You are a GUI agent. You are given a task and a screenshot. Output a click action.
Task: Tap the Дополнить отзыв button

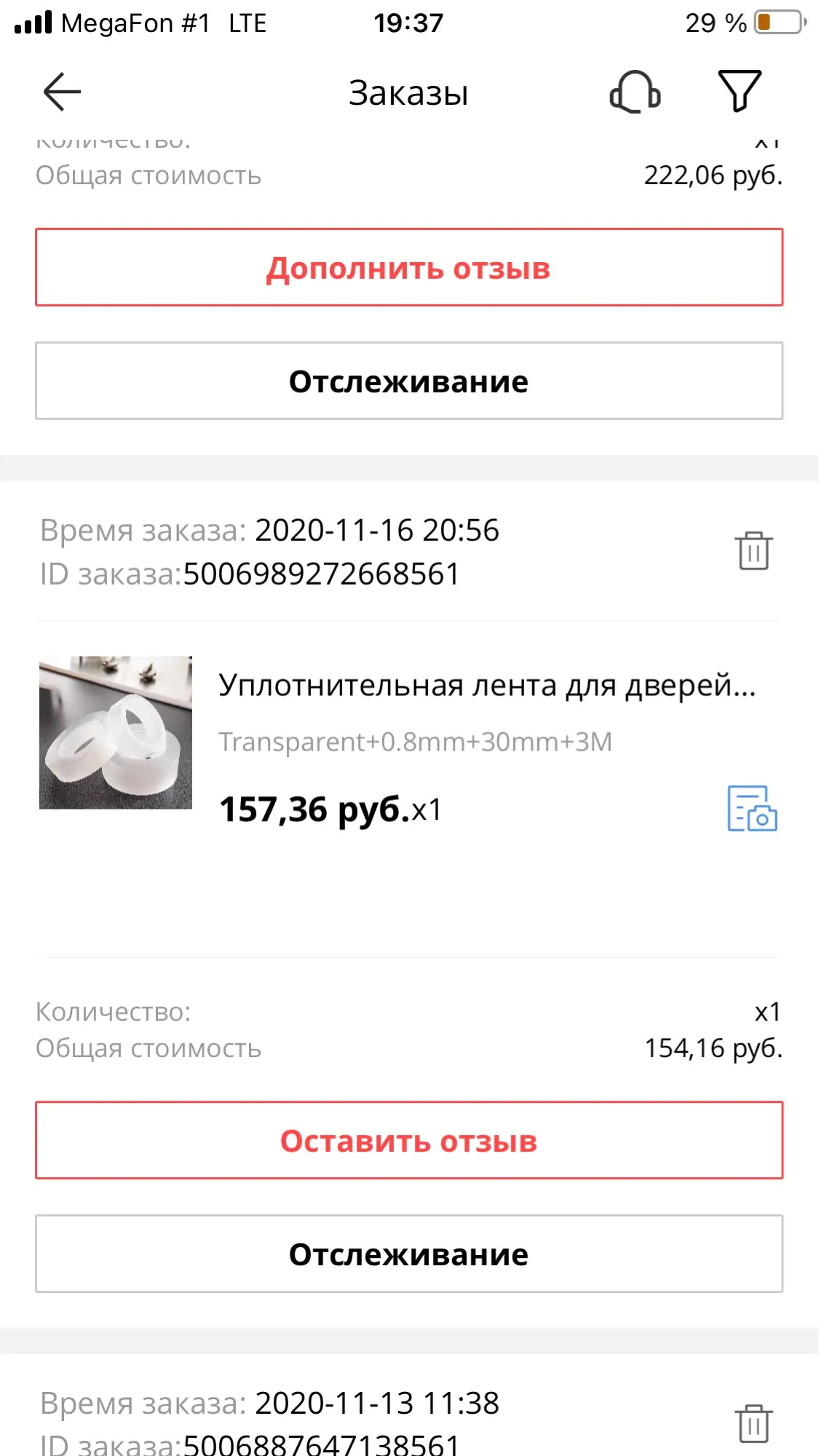[409, 268]
